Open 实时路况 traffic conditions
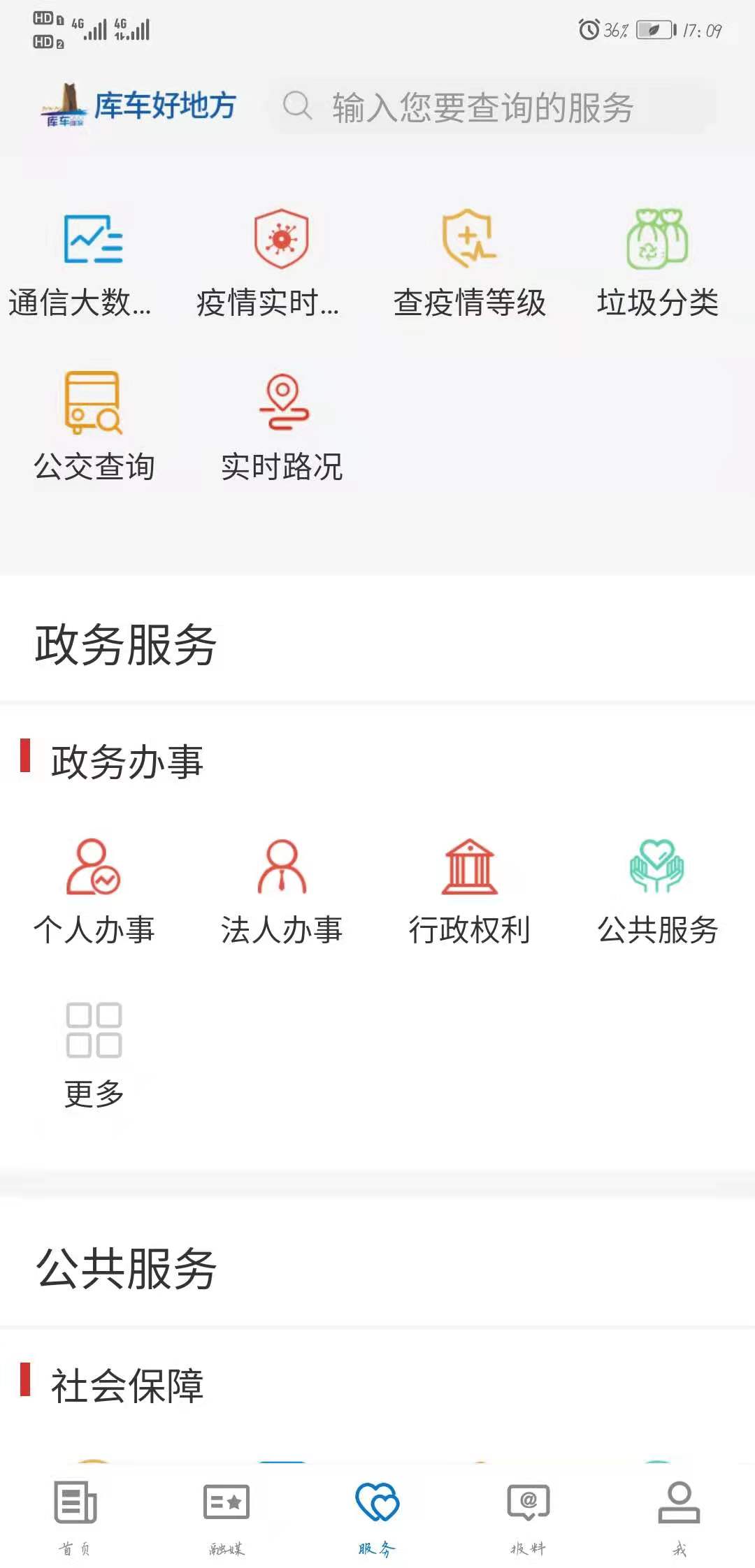The image size is (755, 1568). pyautogui.click(x=281, y=426)
